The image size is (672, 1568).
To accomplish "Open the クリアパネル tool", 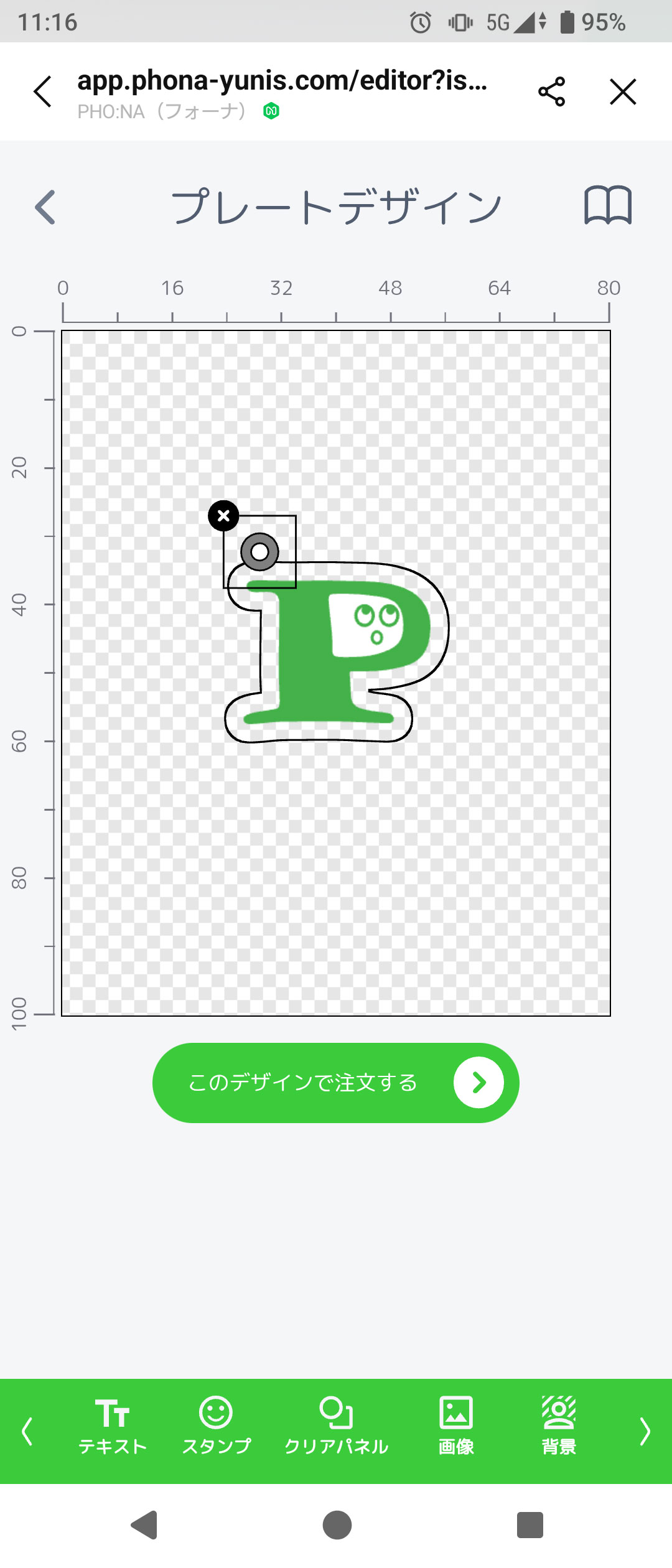I will tap(336, 1426).
